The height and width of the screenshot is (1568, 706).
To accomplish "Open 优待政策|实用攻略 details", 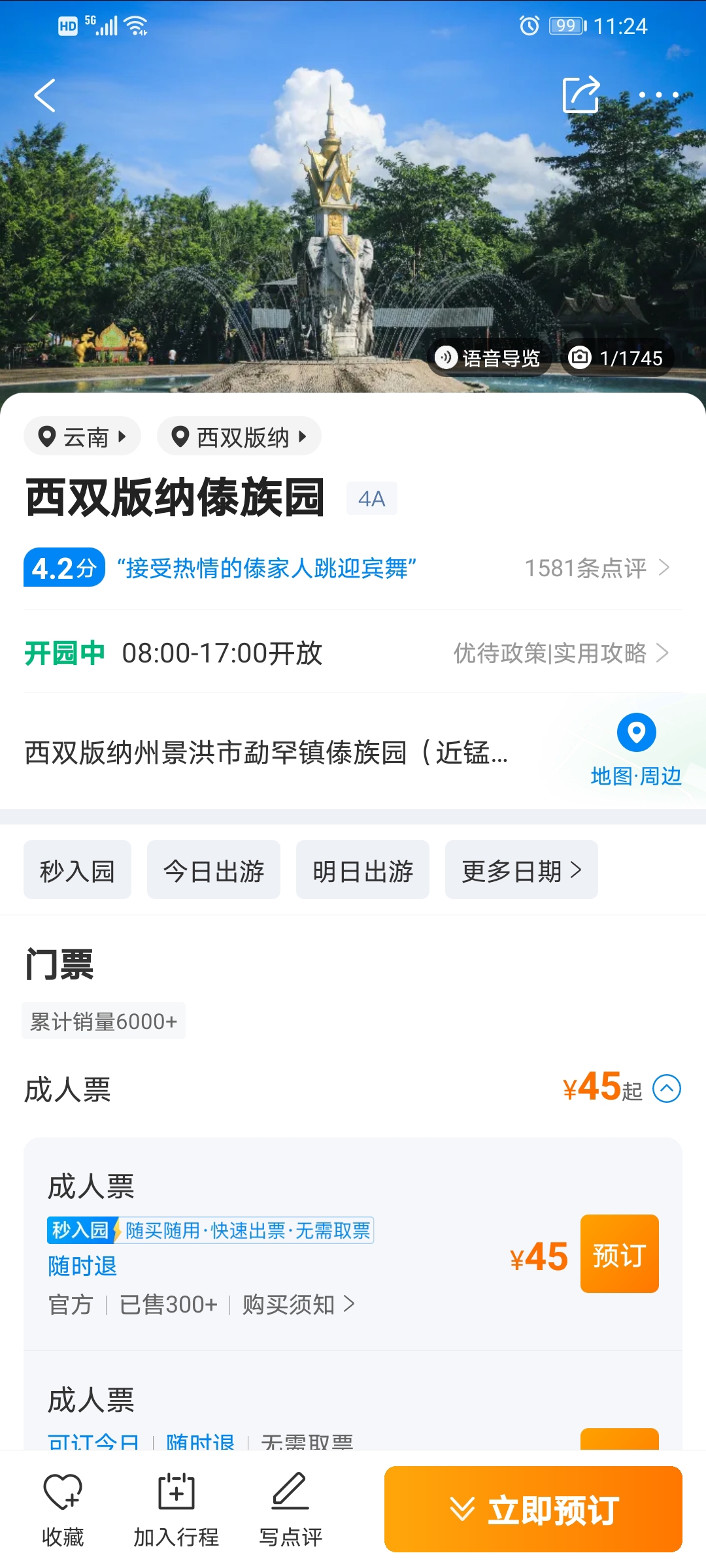I will click(561, 653).
